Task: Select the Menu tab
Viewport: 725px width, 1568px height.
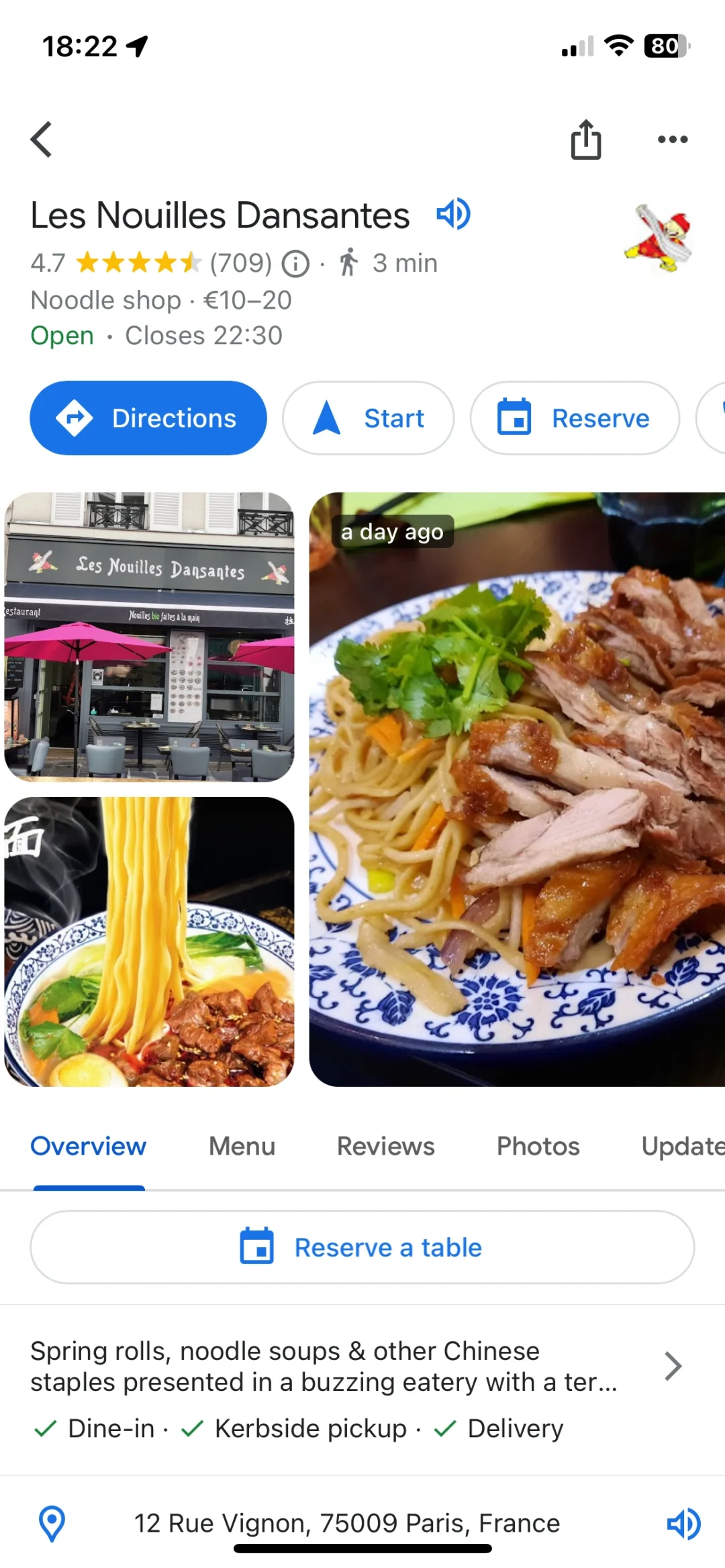Action: (242, 1146)
